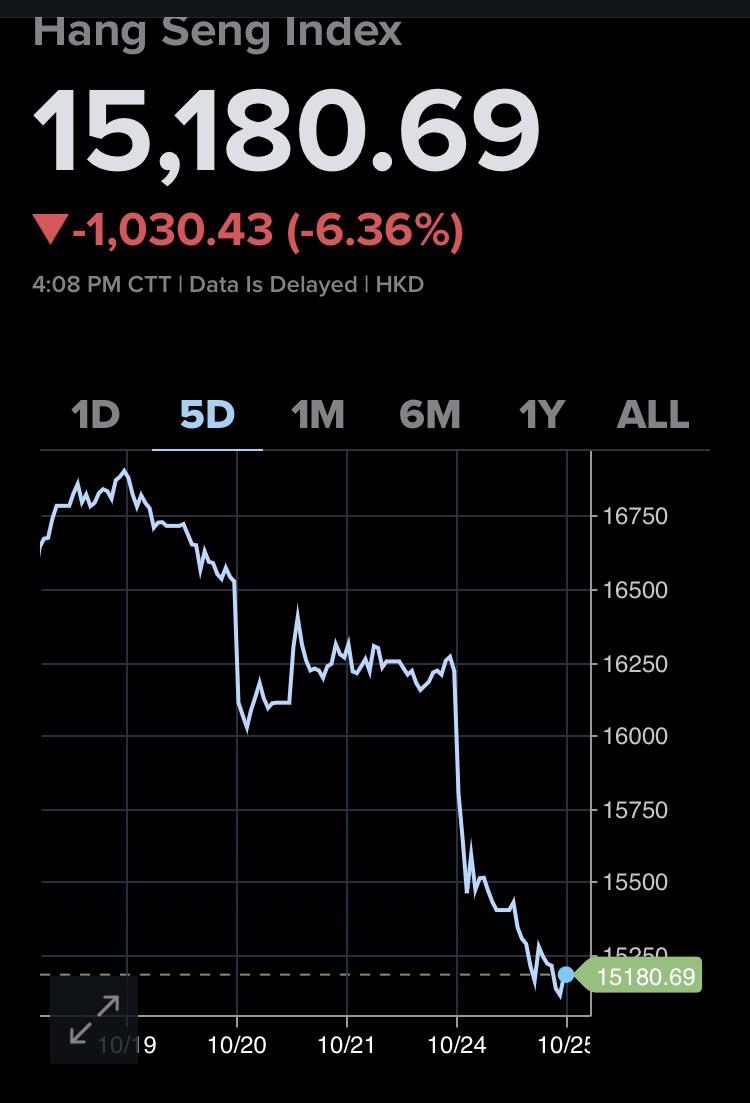This screenshot has height=1103, width=750.
Task: View the 6M chart range
Action: [430, 414]
